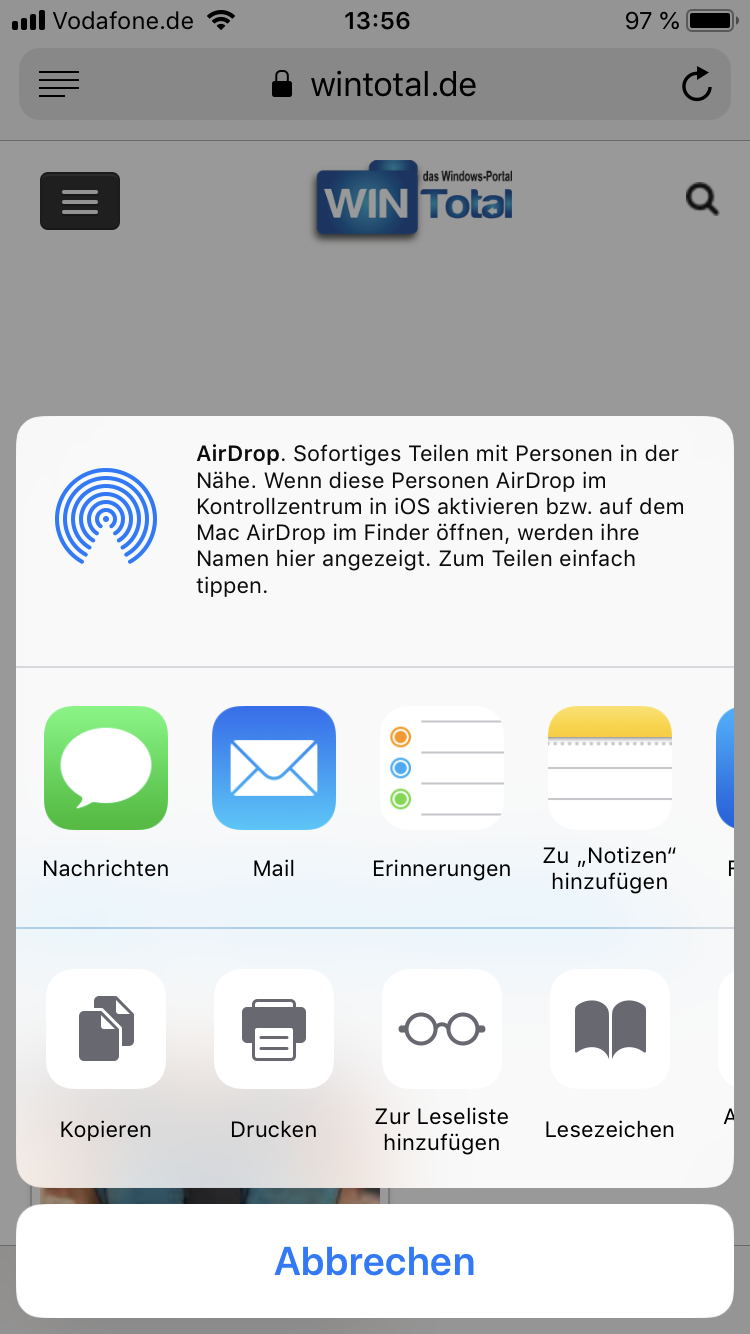Add the page to Notizen
This screenshot has height=1334, width=750.
[x=610, y=768]
